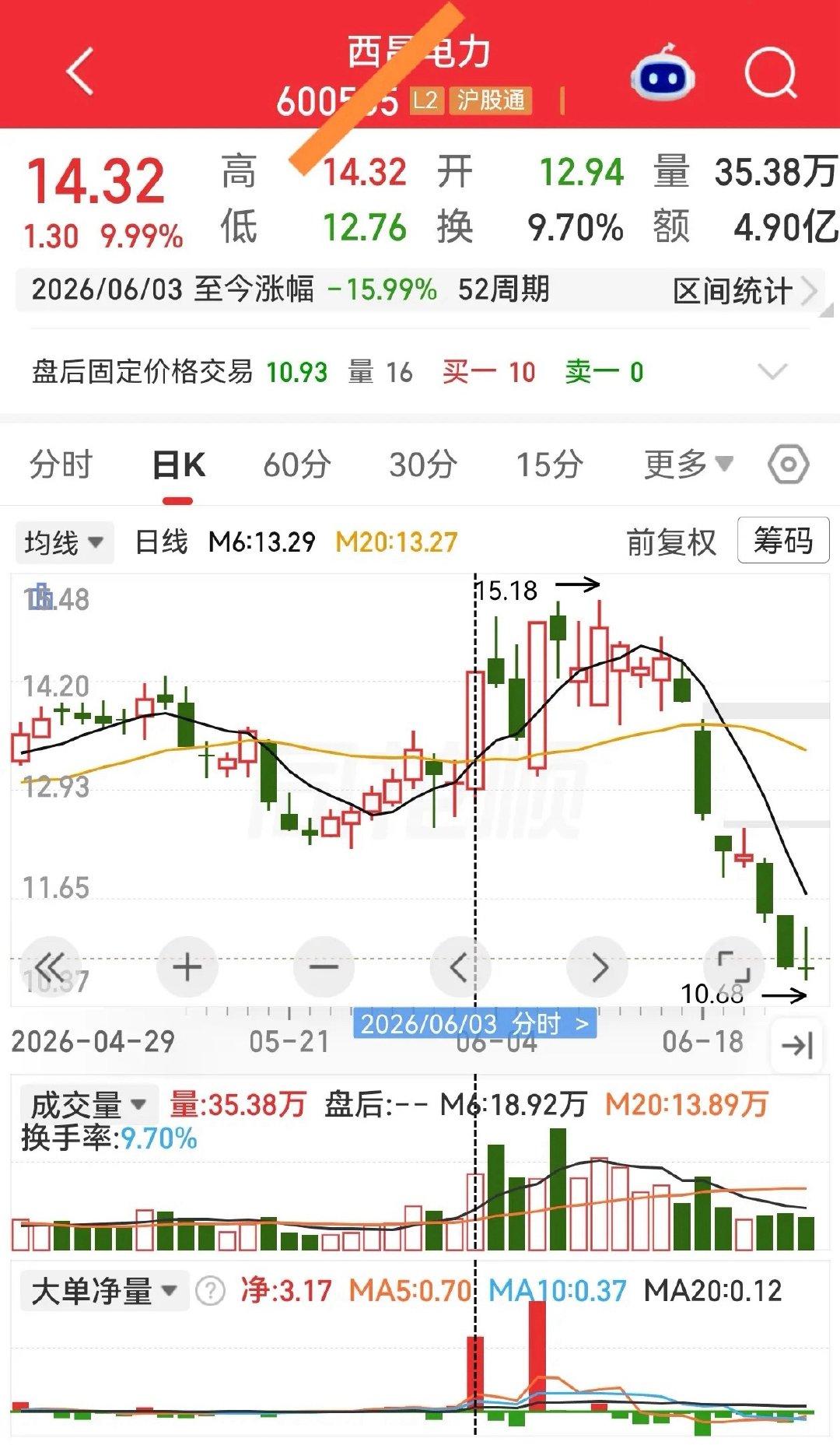This screenshot has width=840, height=1445.
Task: Switch to the 分时 tab
Action: 61,465
